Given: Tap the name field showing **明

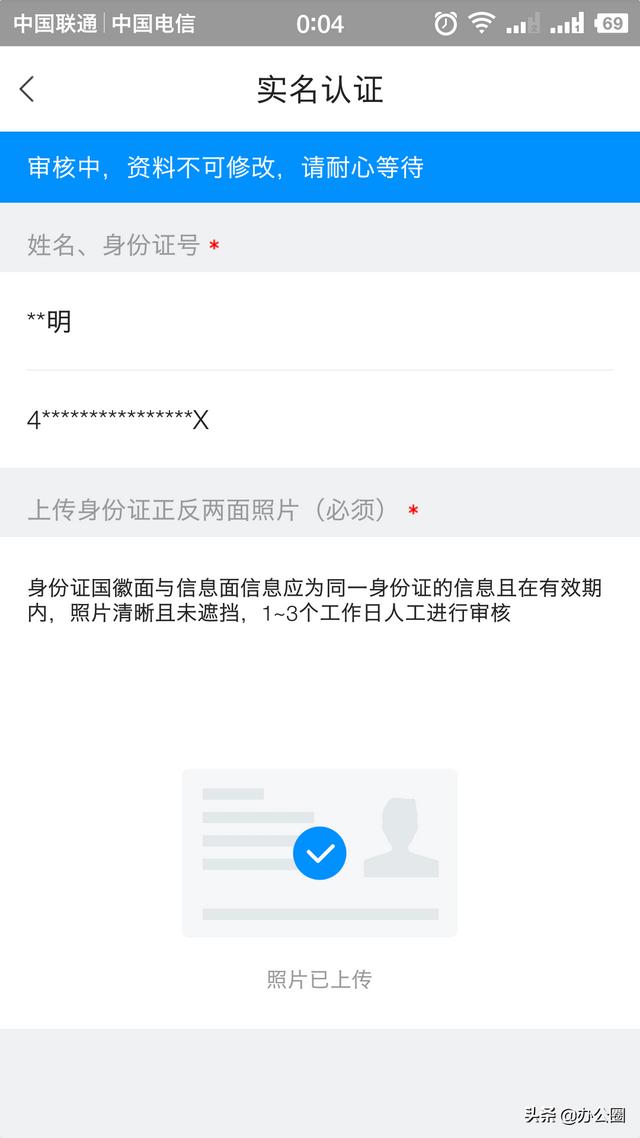Looking at the screenshot, I should coord(320,322).
